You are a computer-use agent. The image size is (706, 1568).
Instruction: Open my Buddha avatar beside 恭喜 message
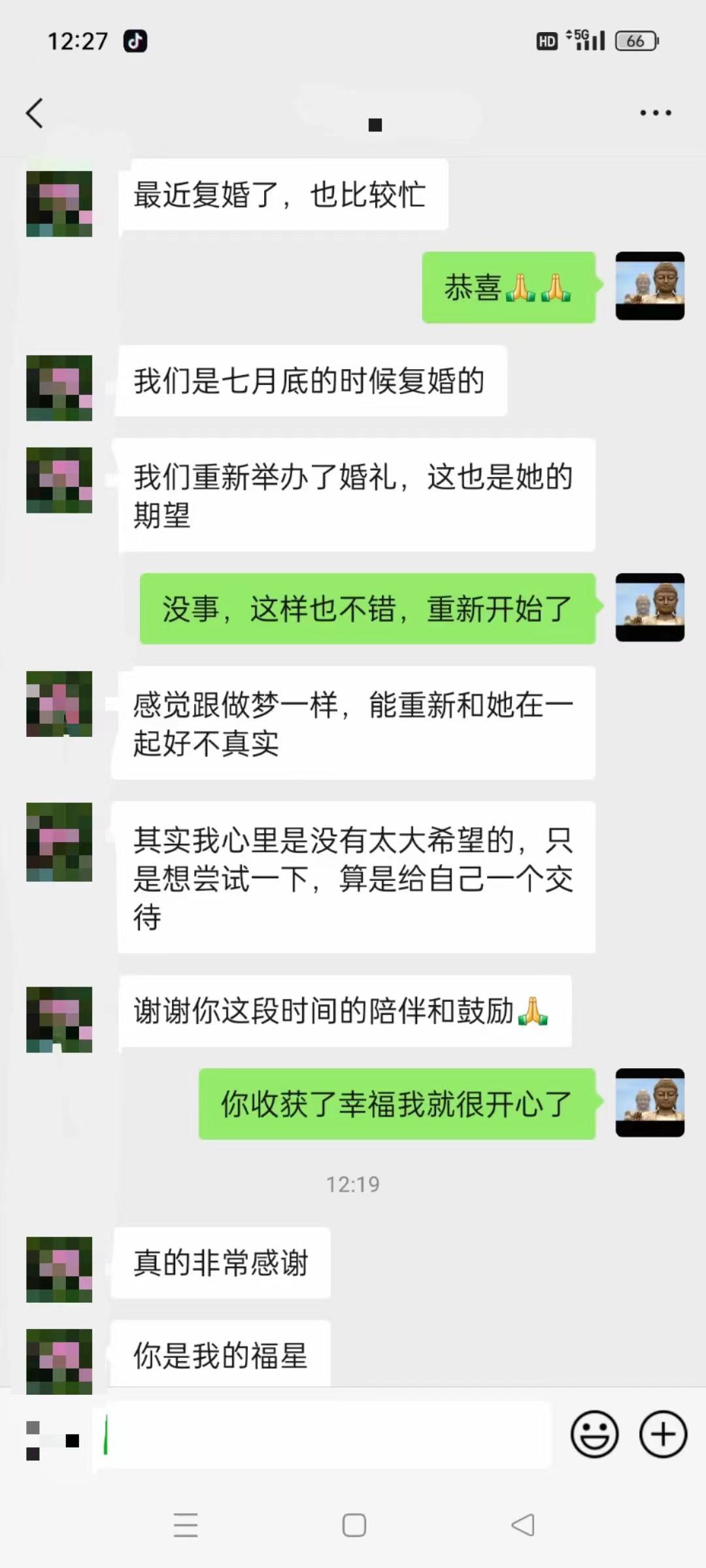coord(650,286)
